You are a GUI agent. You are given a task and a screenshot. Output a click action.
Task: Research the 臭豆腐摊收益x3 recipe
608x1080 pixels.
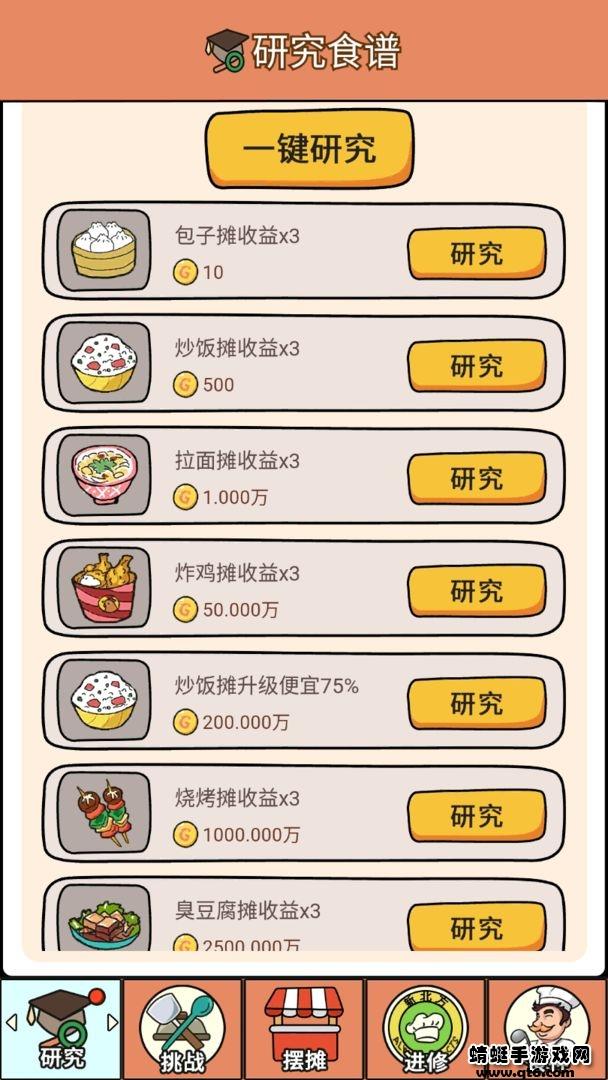(476, 927)
